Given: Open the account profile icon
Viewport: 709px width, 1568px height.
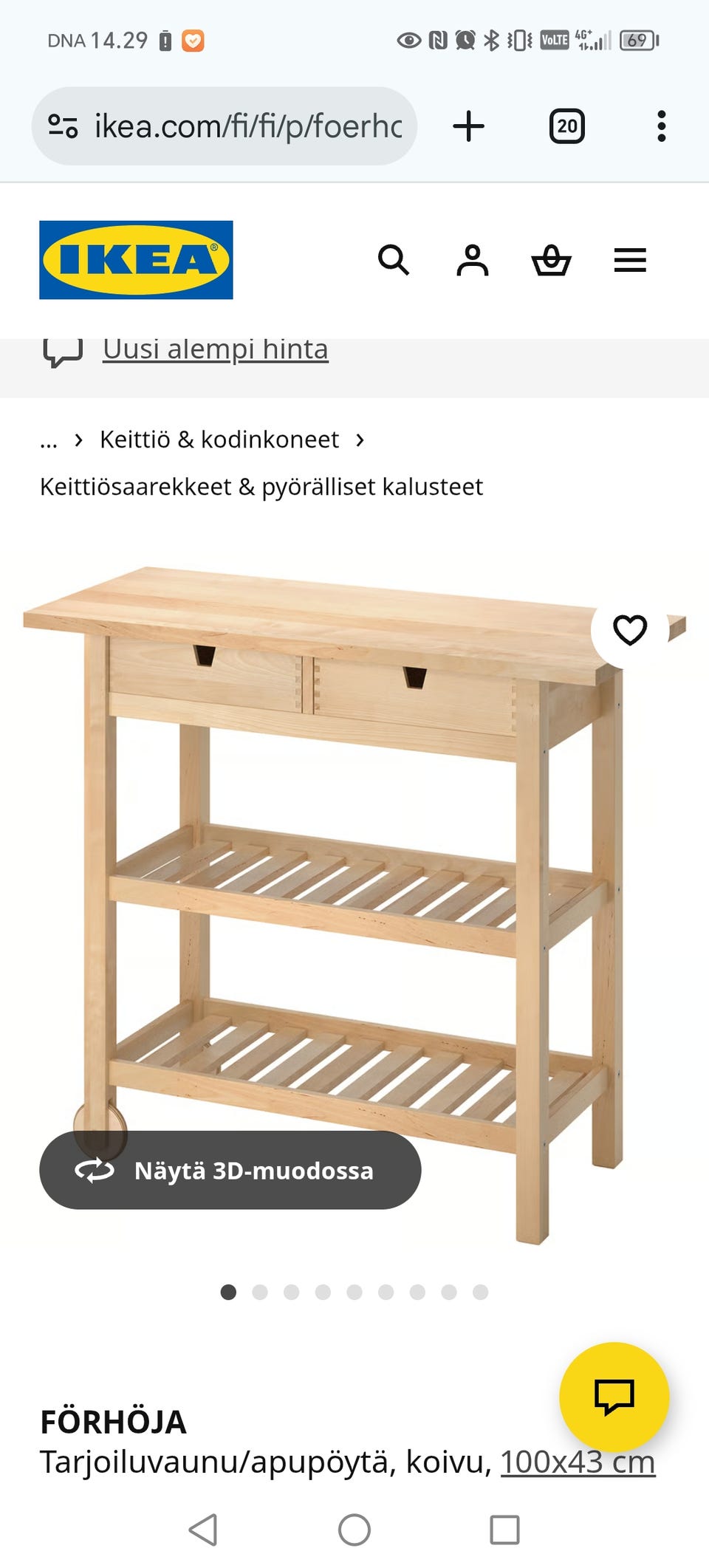Looking at the screenshot, I should (x=473, y=261).
